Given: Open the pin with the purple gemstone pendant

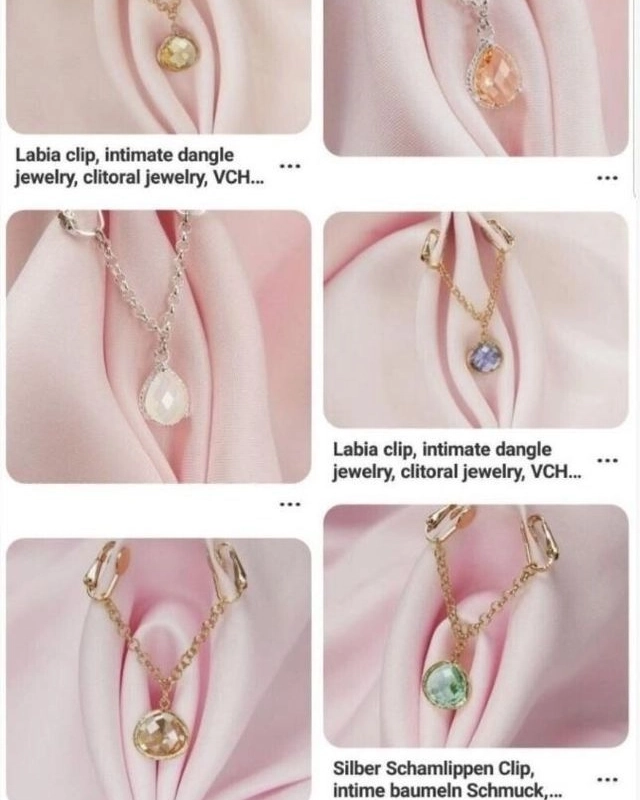Looking at the screenshot, I should [x=476, y=320].
